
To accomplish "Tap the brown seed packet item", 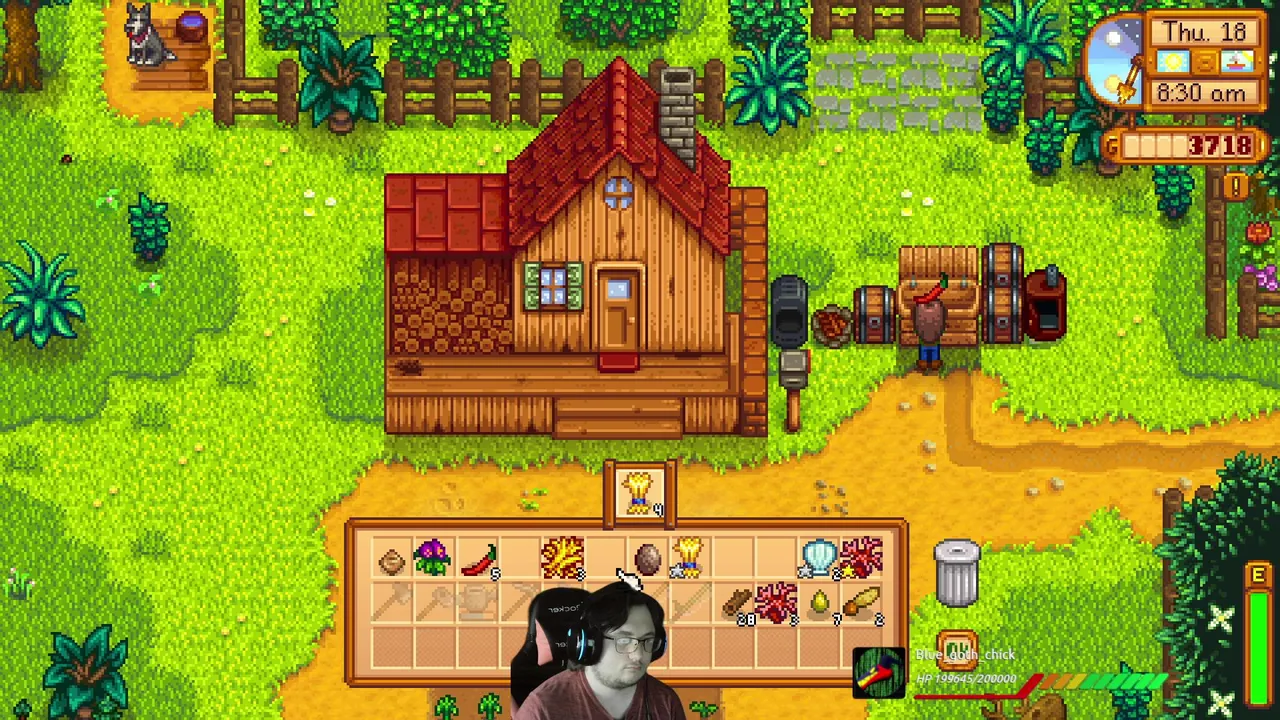I will click(391, 560).
